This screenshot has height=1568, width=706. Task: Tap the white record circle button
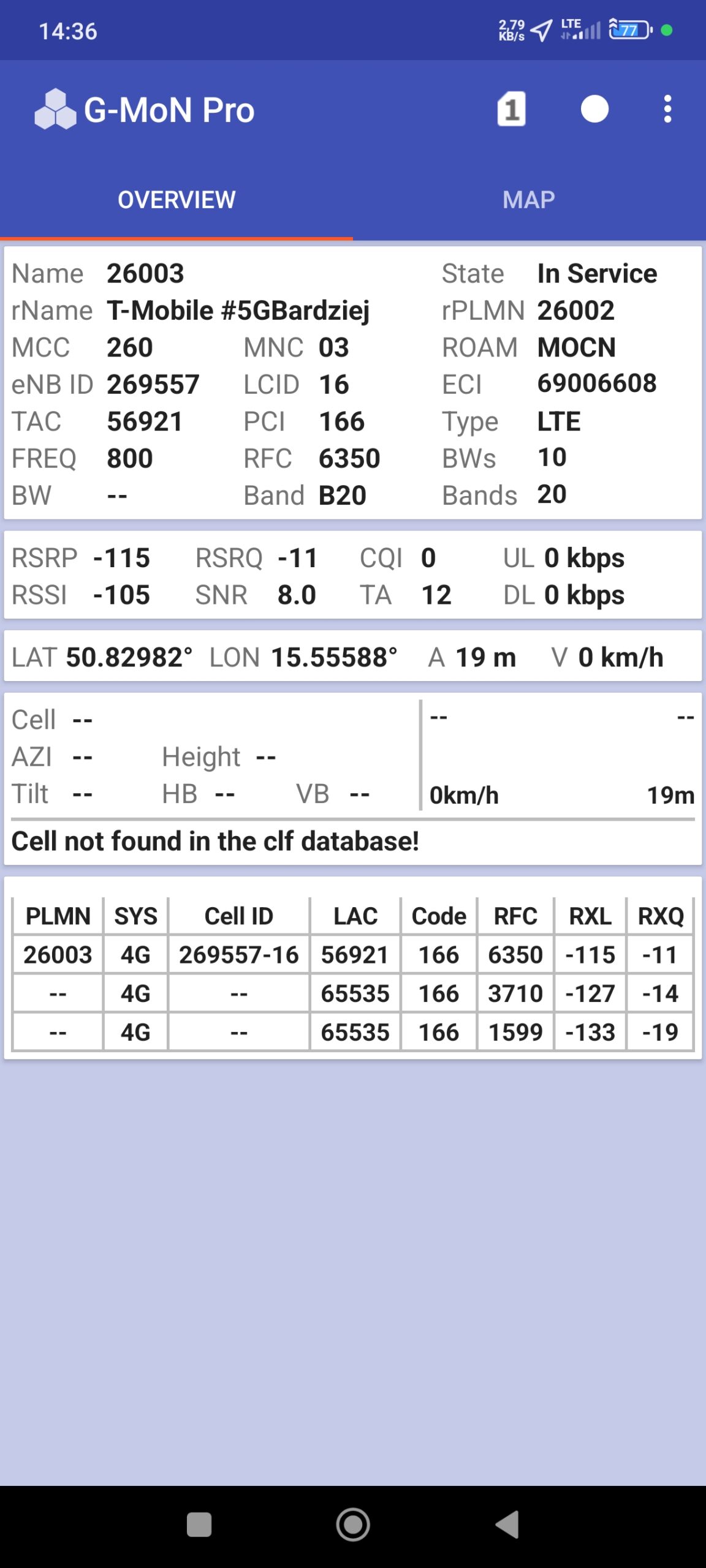pos(594,110)
